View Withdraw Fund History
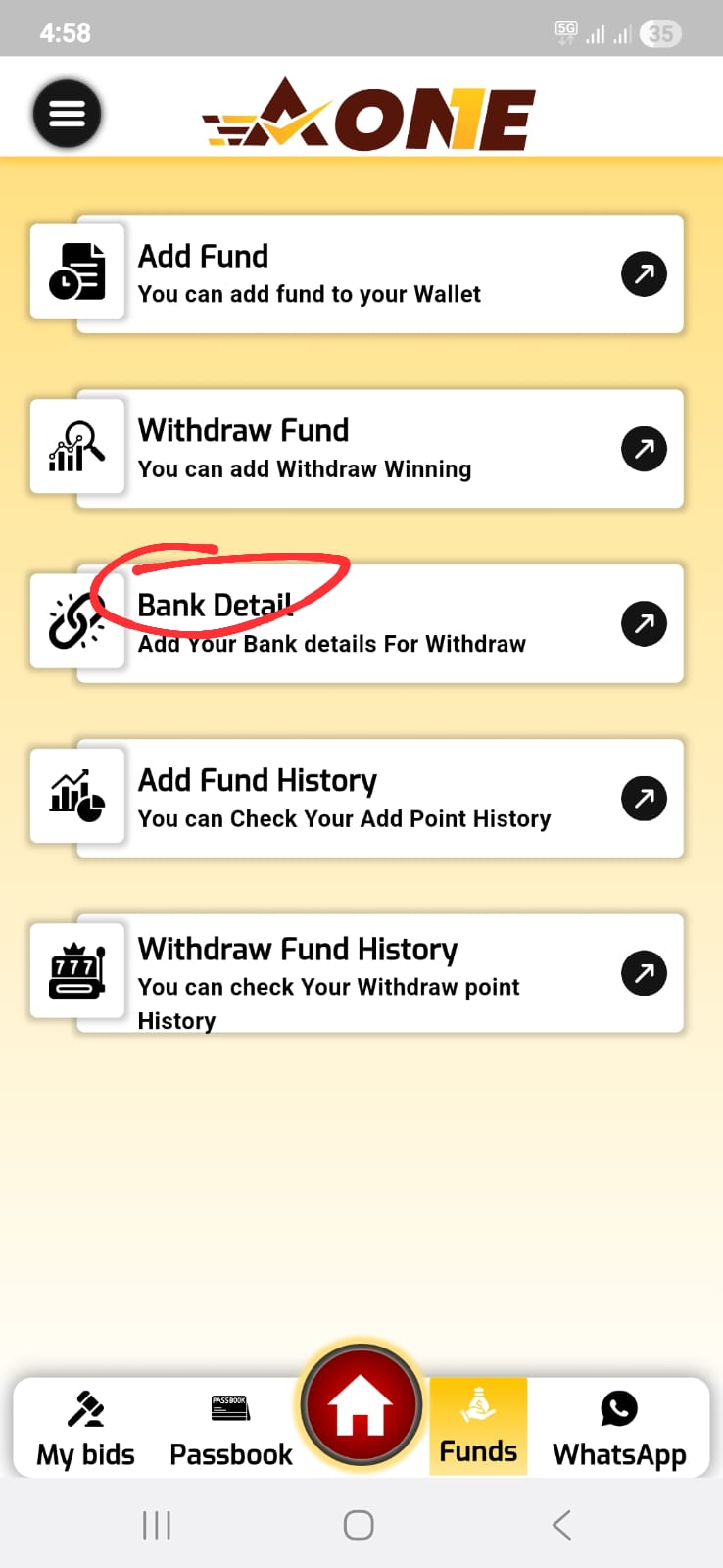723x1568 pixels. (379, 972)
